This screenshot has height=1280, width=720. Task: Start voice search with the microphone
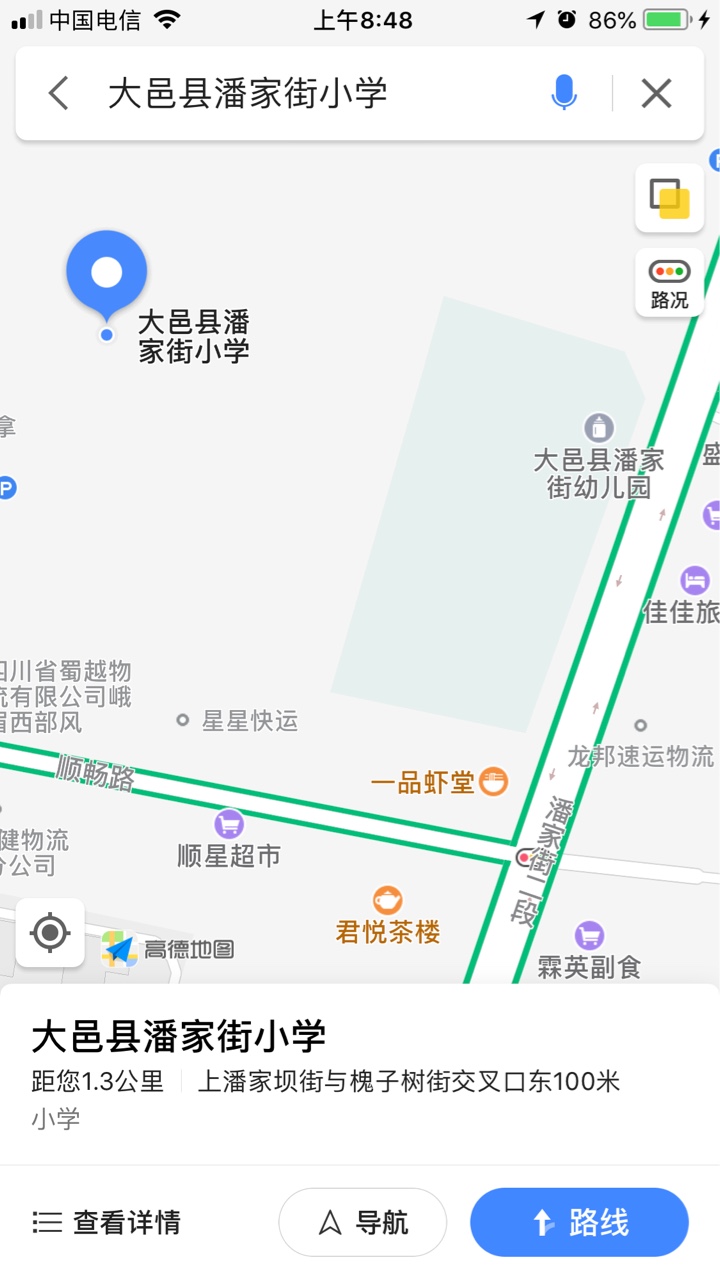pos(563,94)
